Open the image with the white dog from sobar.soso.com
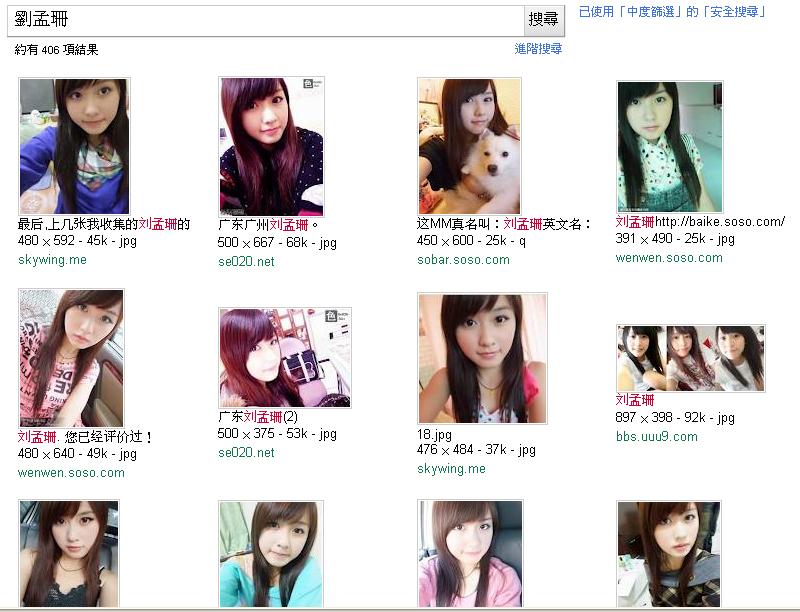Viewport: 800px width, 612px height. pyautogui.click(x=469, y=145)
